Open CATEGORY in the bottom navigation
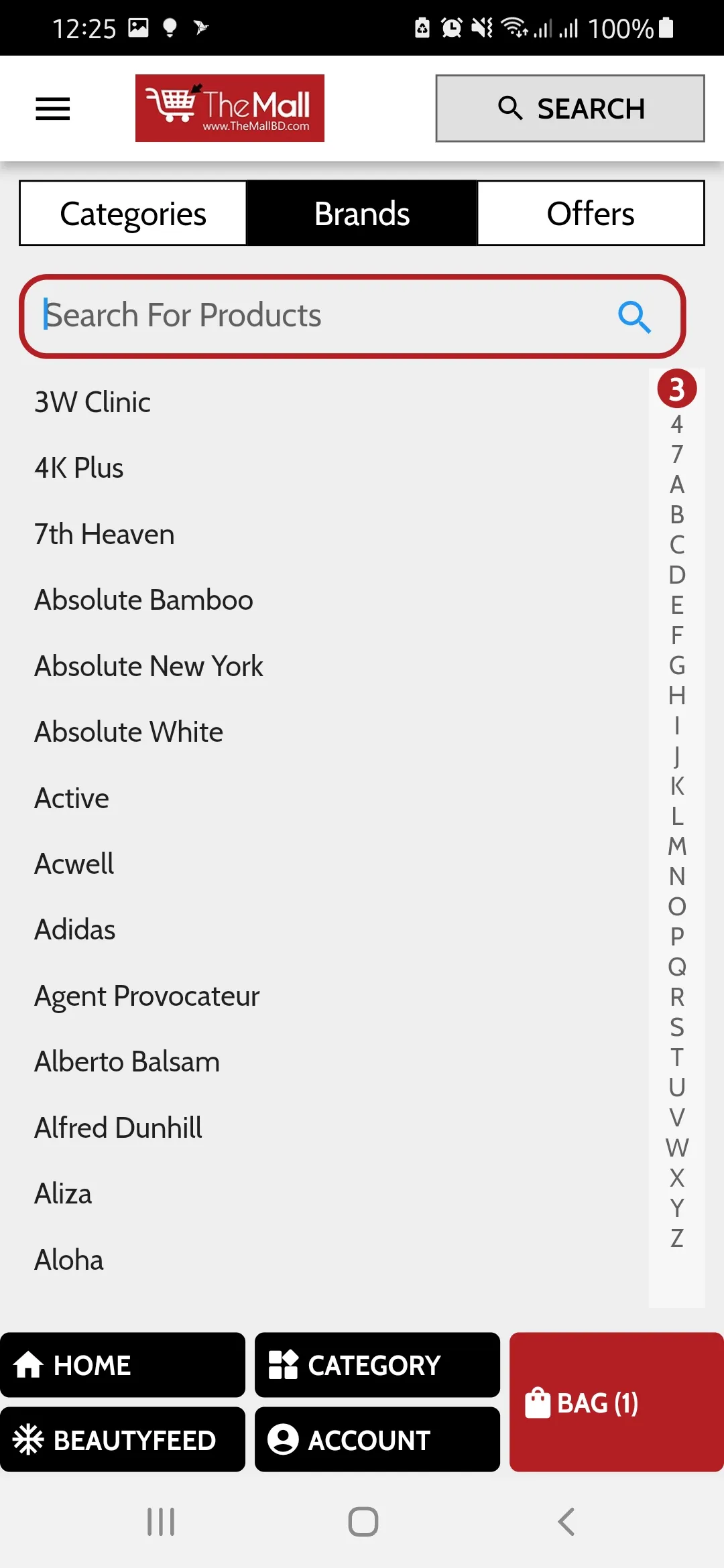 click(377, 1365)
